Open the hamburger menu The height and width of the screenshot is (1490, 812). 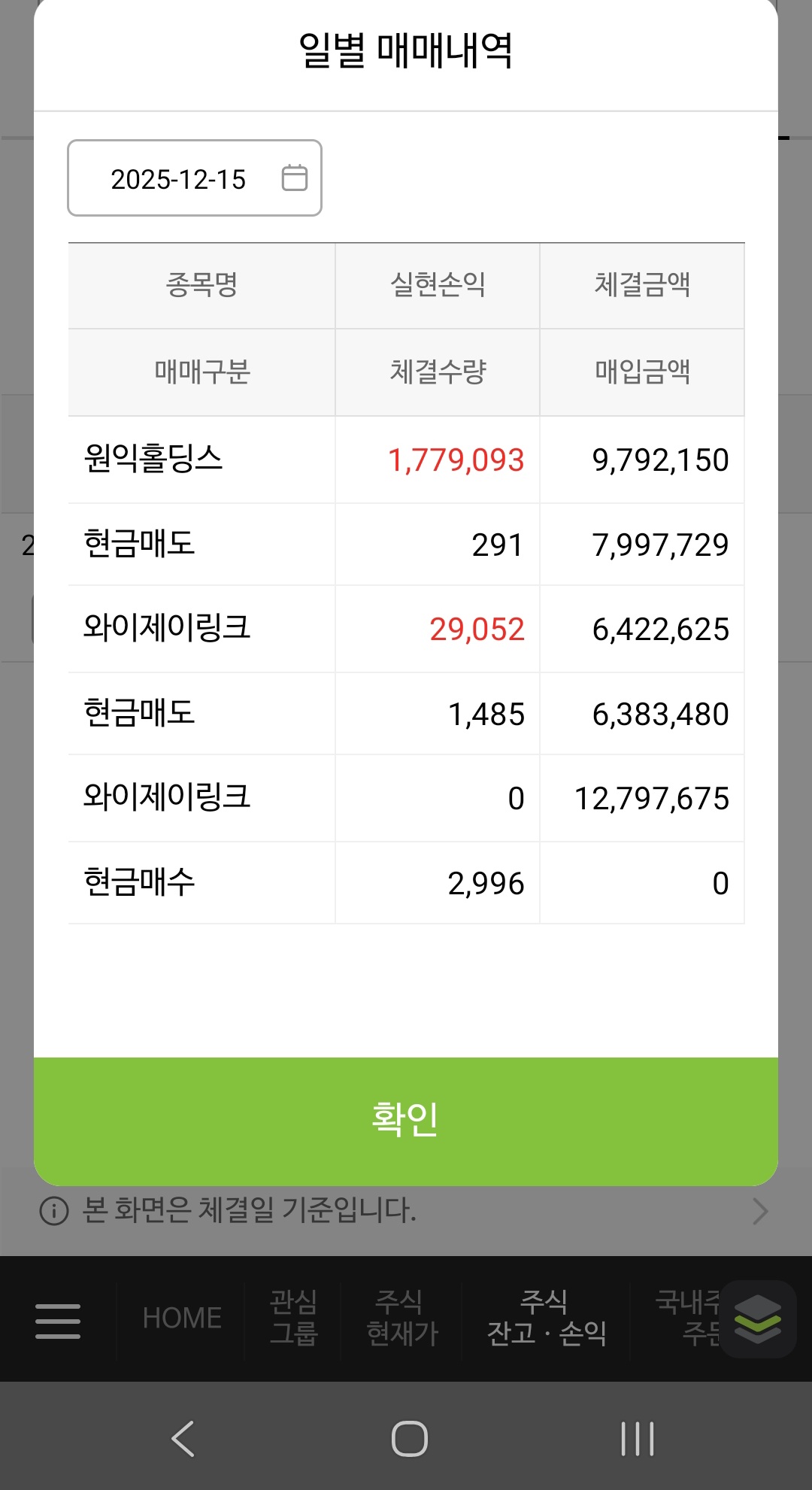[x=58, y=1321]
